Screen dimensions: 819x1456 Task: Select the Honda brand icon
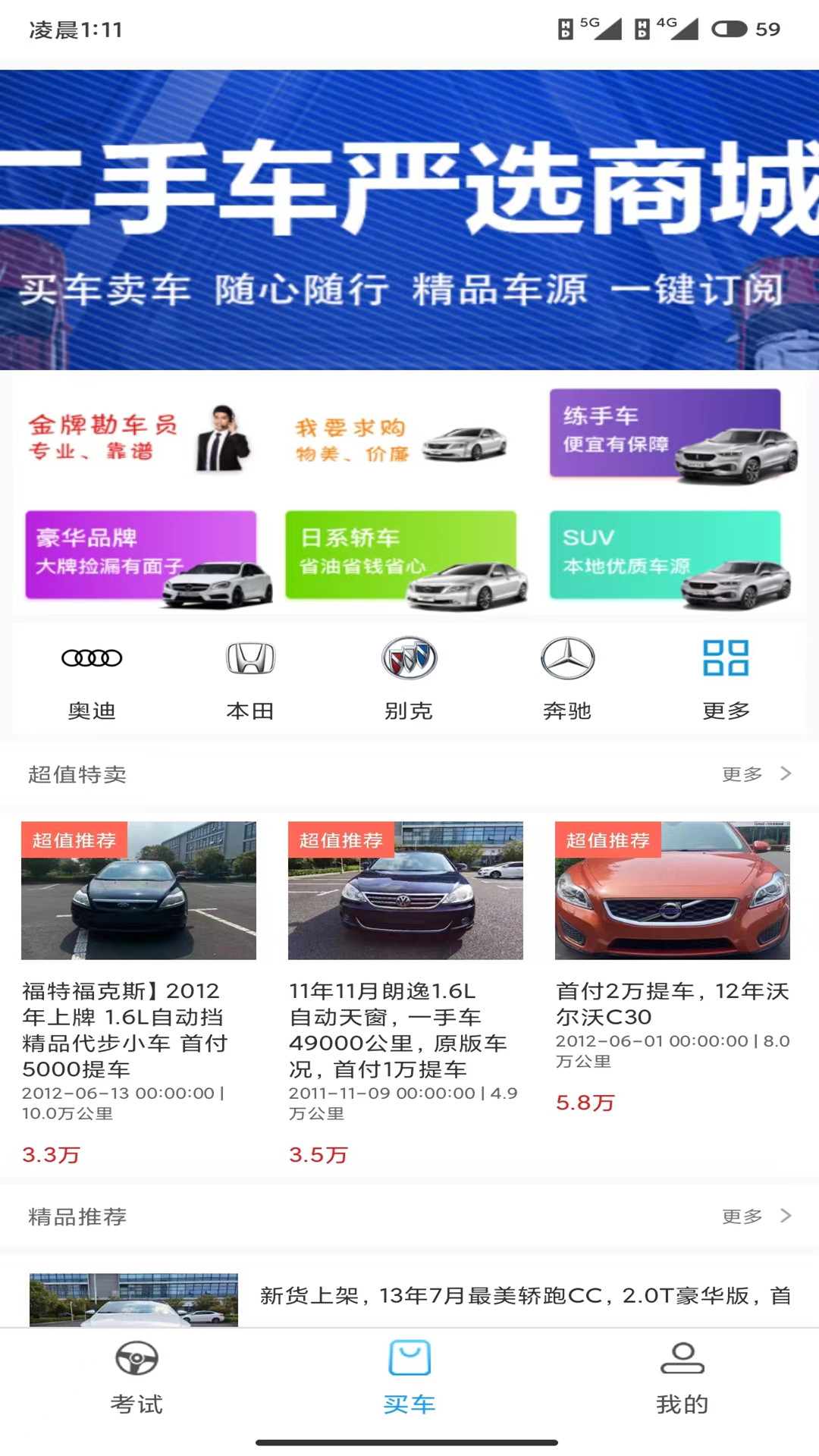click(249, 659)
